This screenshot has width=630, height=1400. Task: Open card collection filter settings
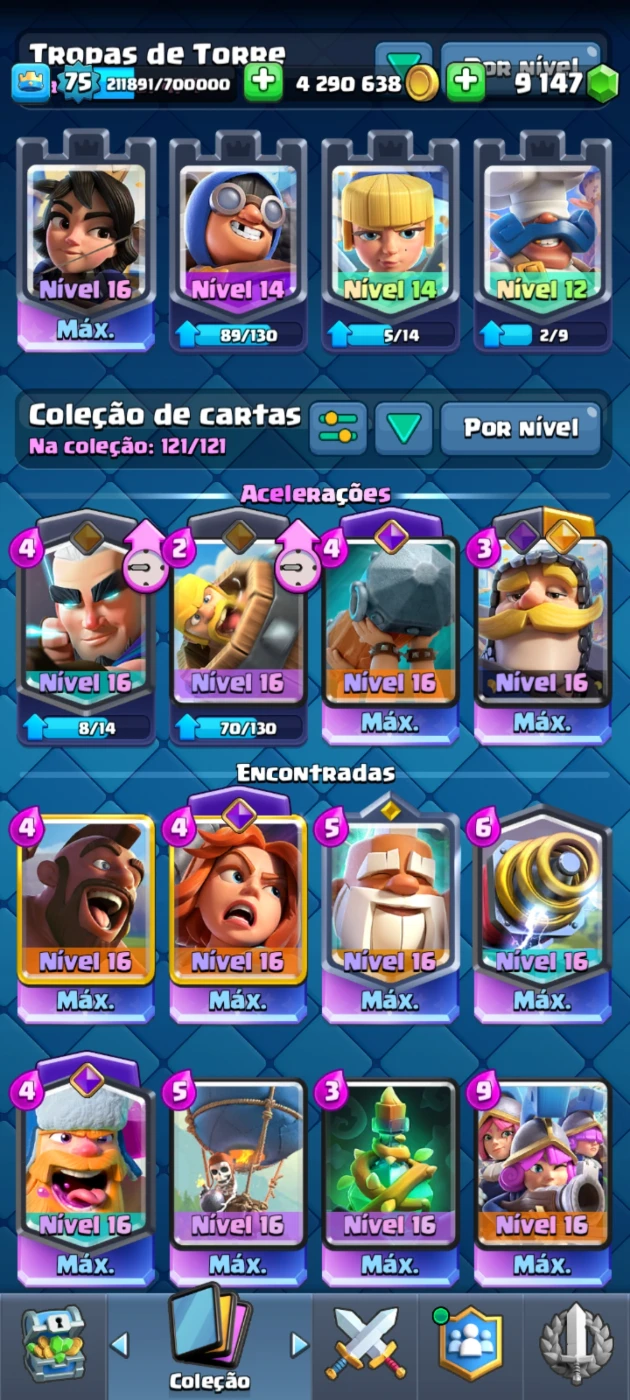click(337, 428)
